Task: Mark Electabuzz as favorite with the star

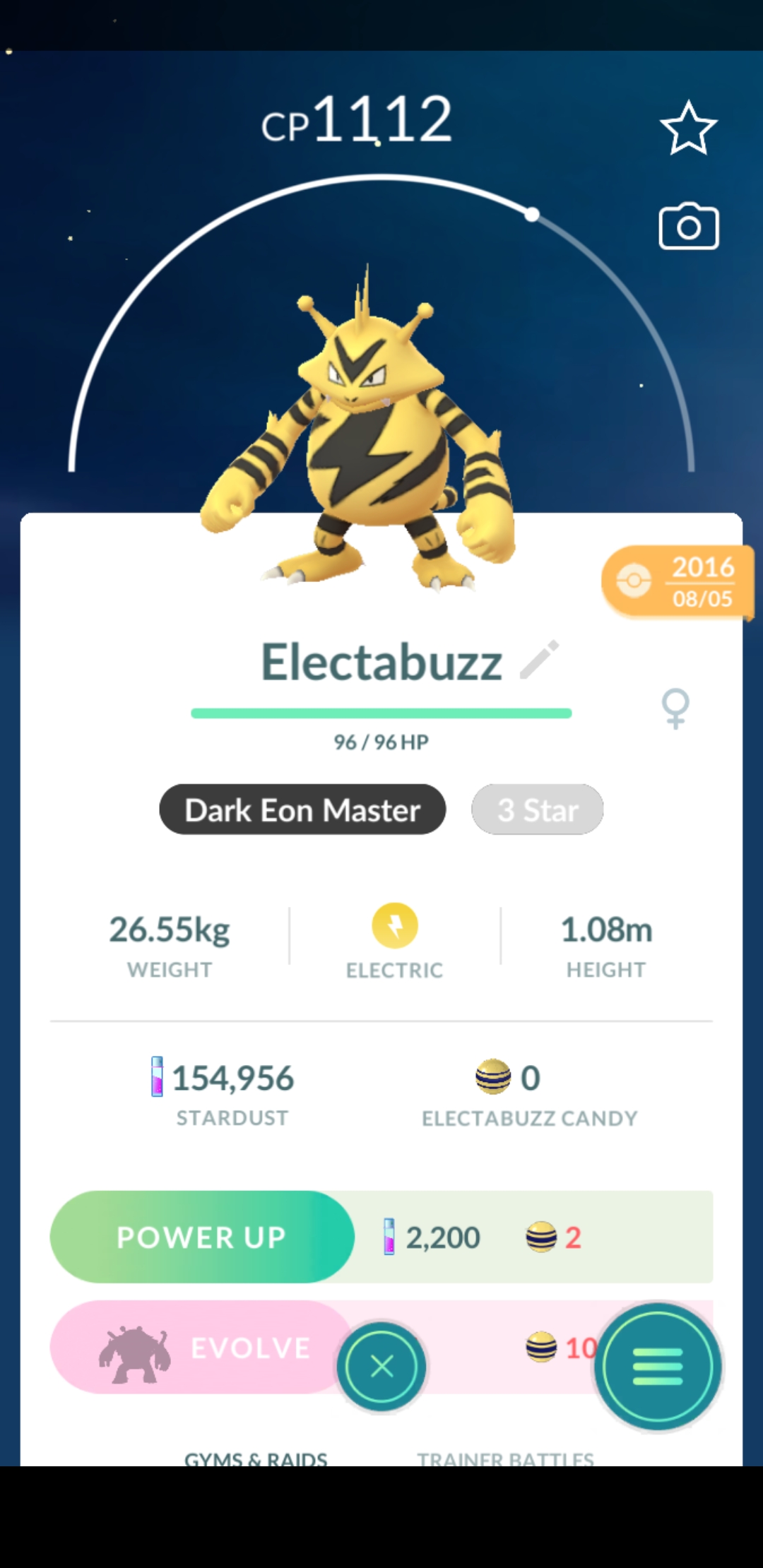Action: pos(688,128)
